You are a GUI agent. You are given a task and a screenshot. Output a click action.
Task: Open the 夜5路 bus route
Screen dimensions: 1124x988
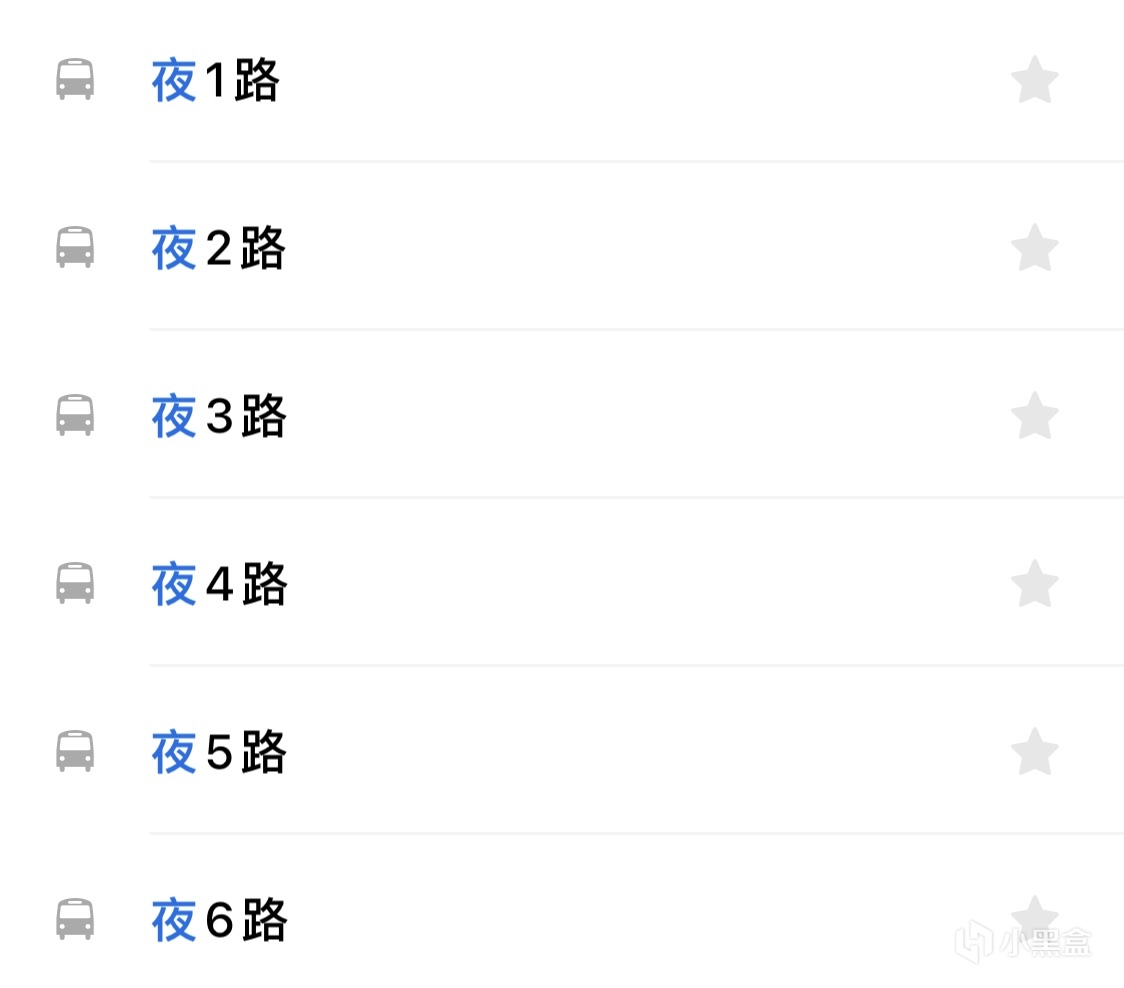pos(219,753)
